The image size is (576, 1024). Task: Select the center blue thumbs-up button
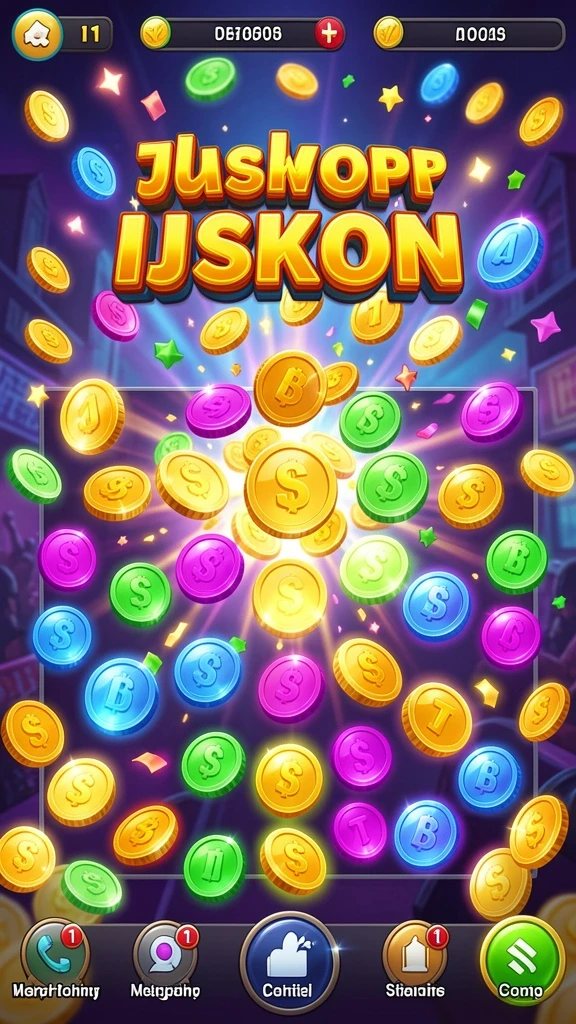point(289,962)
